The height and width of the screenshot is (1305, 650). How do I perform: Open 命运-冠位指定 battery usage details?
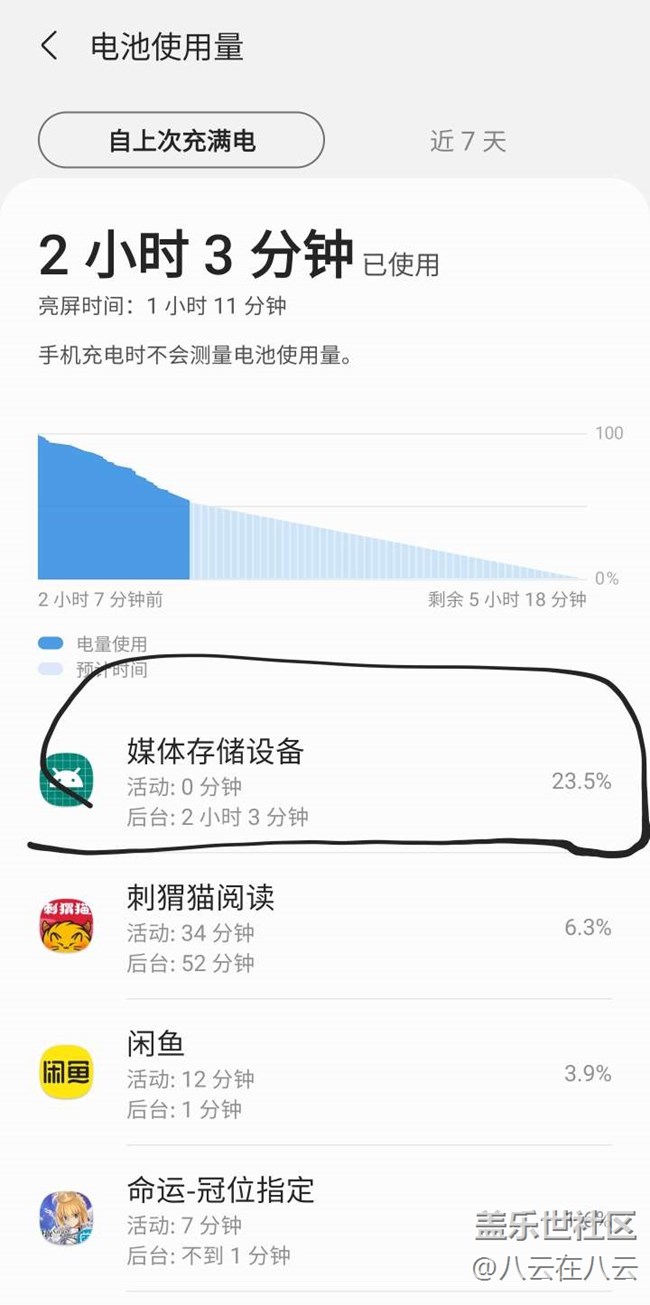point(325,1220)
